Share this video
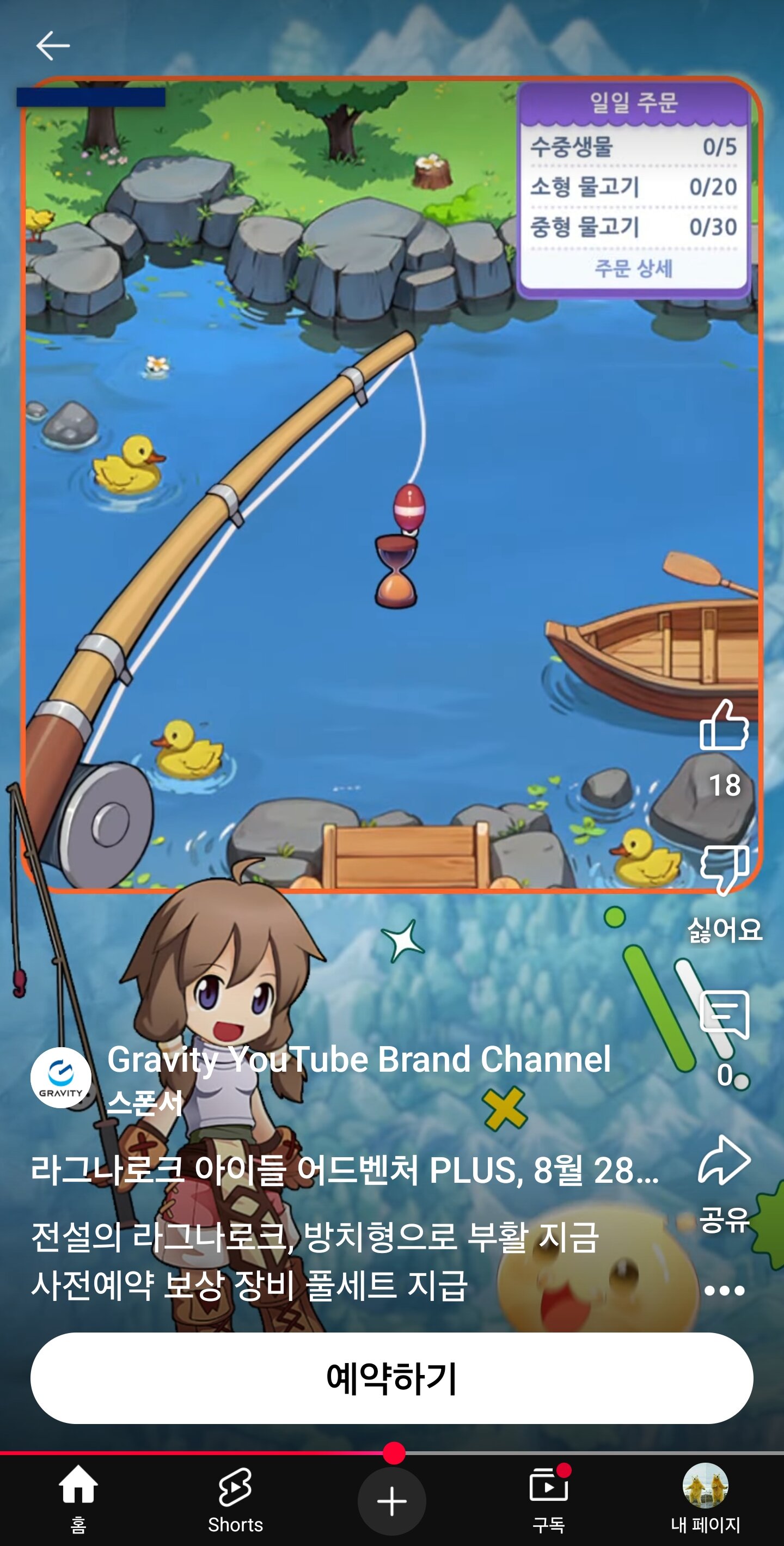The width and height of the screenshot is (784, 1546). [x=724, y=1160]
